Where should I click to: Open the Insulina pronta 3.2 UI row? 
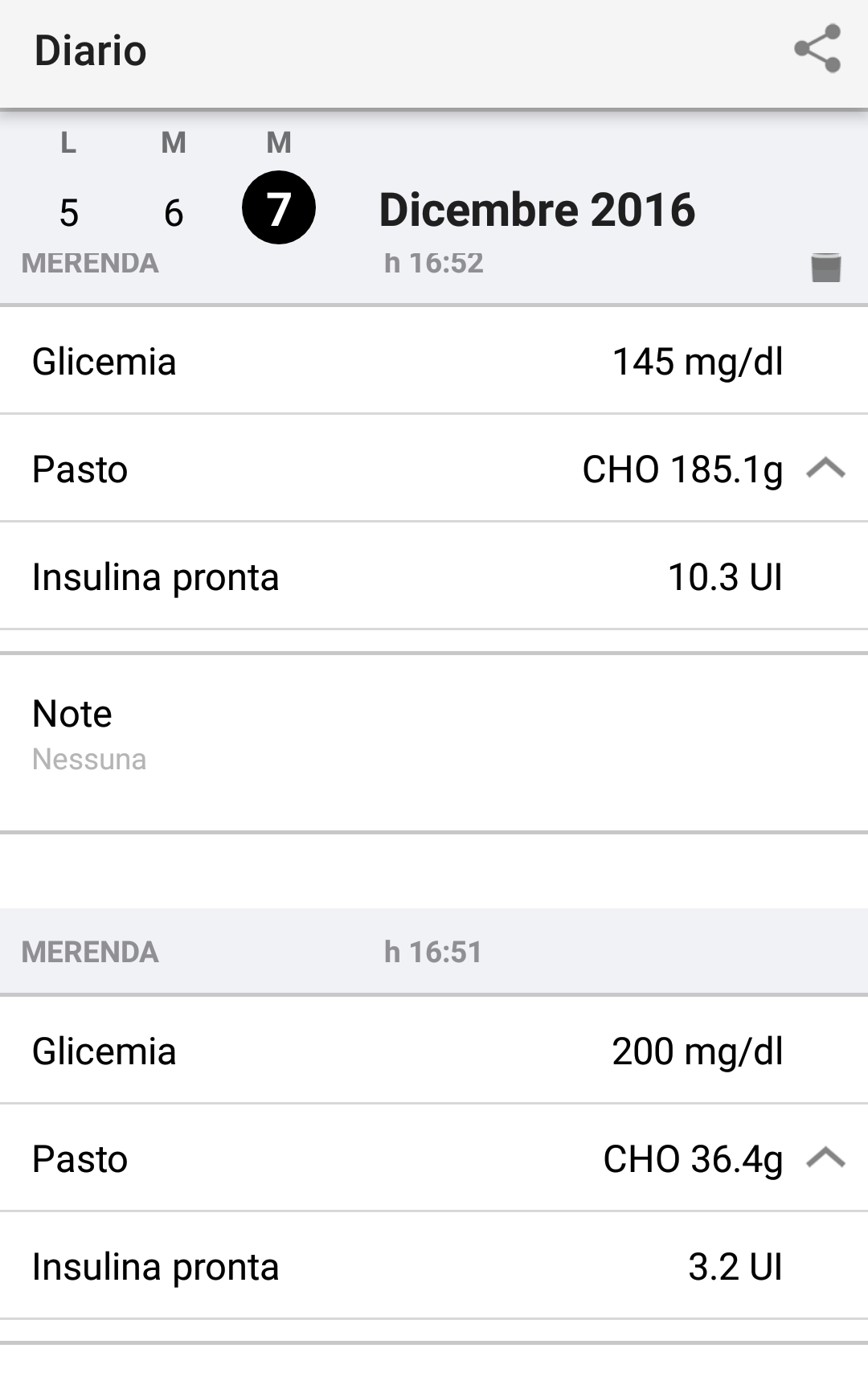[434, 1266]
